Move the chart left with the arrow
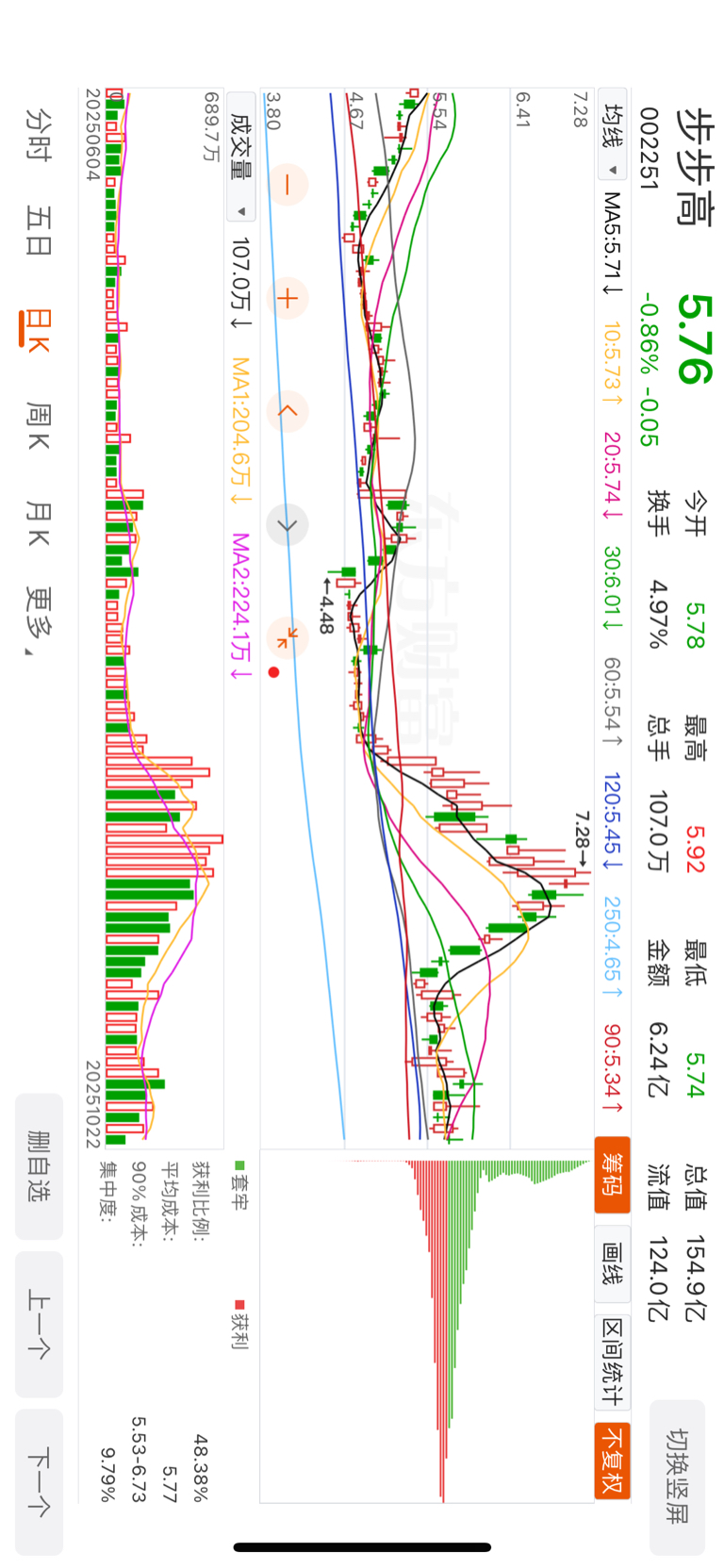Viewport: 724px width, 1568px height. click(x=288, y=412)
